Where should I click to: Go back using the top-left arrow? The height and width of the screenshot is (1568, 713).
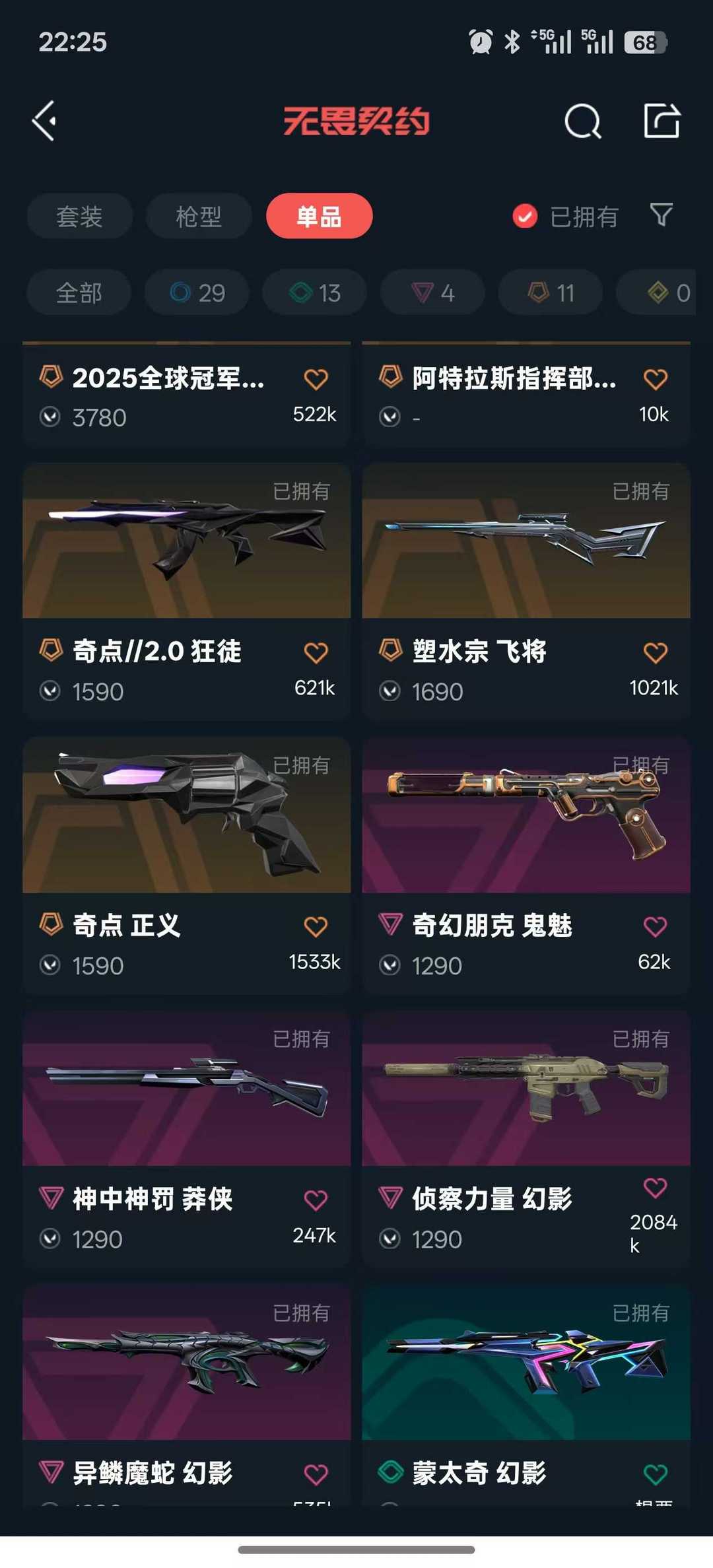tap(45, 121)
